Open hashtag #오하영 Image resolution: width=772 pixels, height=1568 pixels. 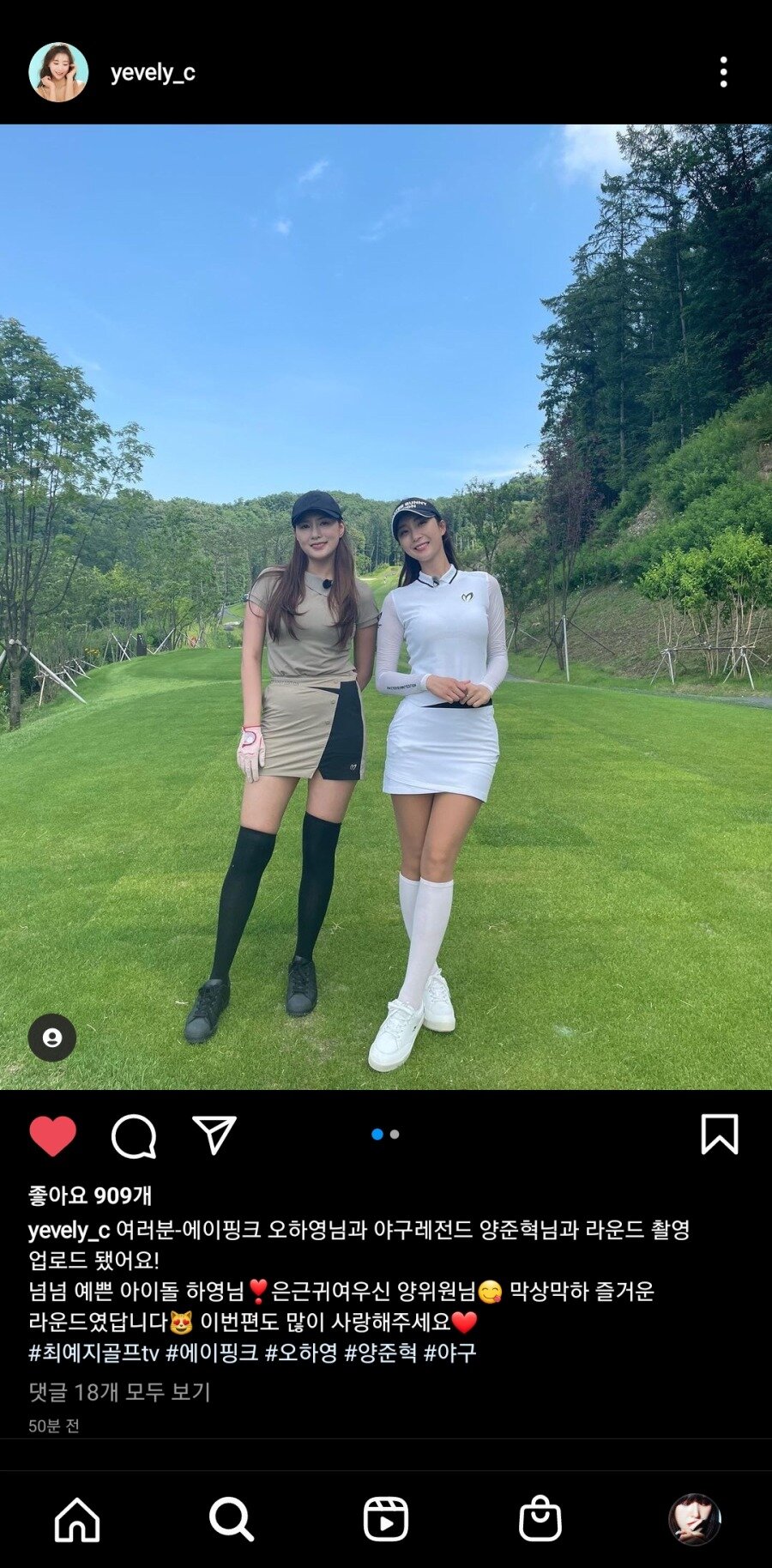pyautogui.click(x=301, y=1353)
